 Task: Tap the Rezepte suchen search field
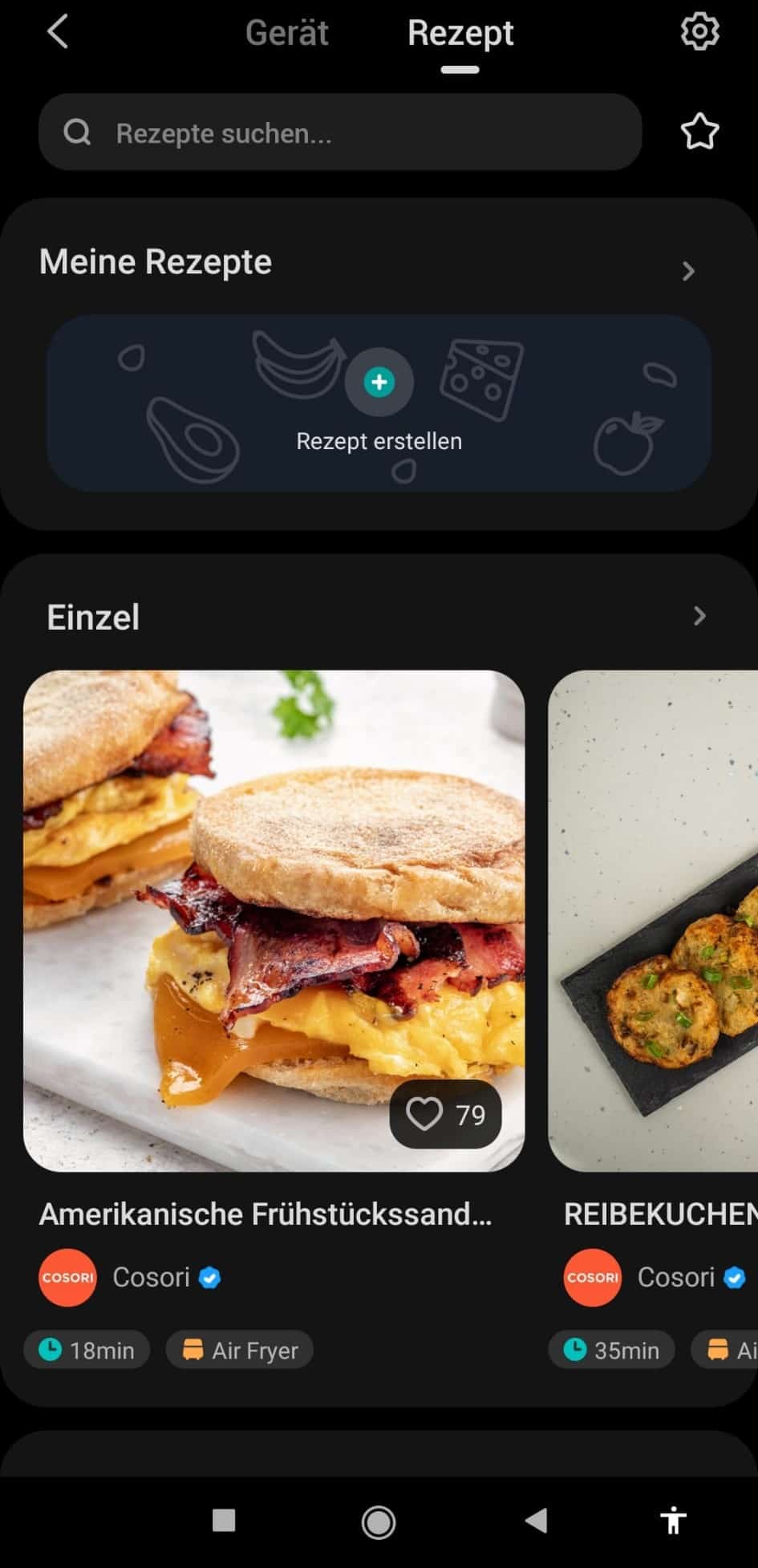(x=340, y=132)
